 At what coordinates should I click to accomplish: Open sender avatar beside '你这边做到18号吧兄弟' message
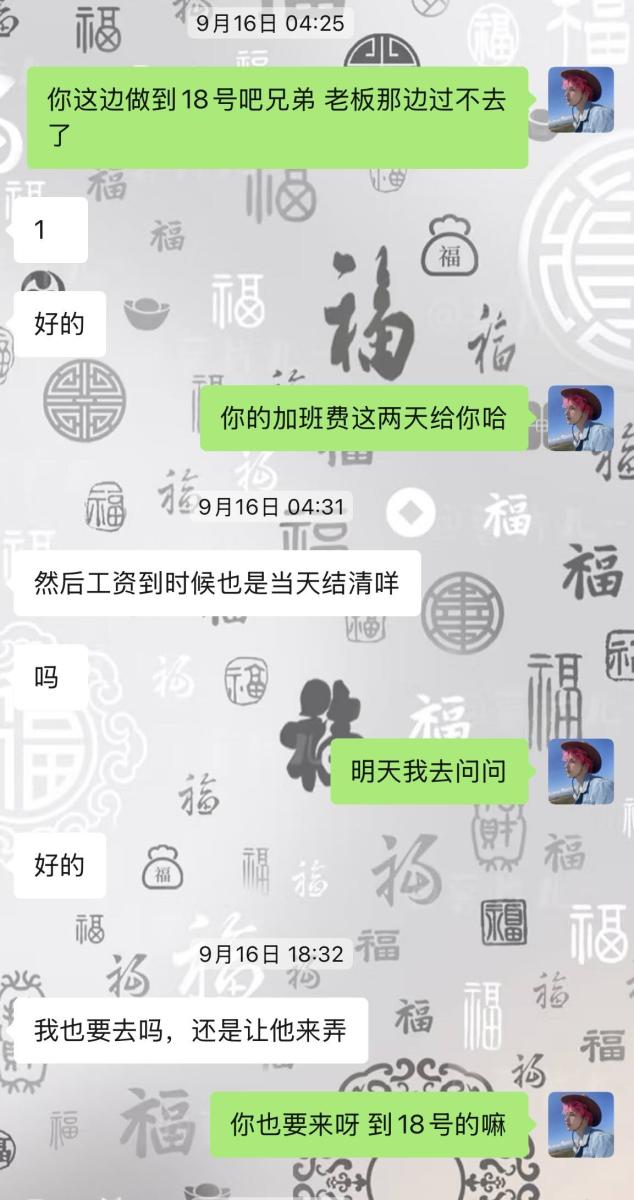[x=581, y=100]
